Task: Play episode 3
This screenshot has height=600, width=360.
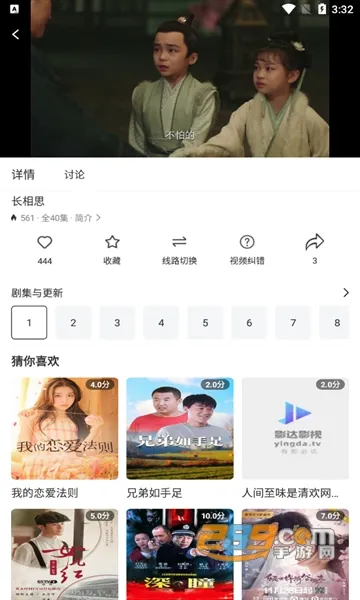Action: pos(117,323)
